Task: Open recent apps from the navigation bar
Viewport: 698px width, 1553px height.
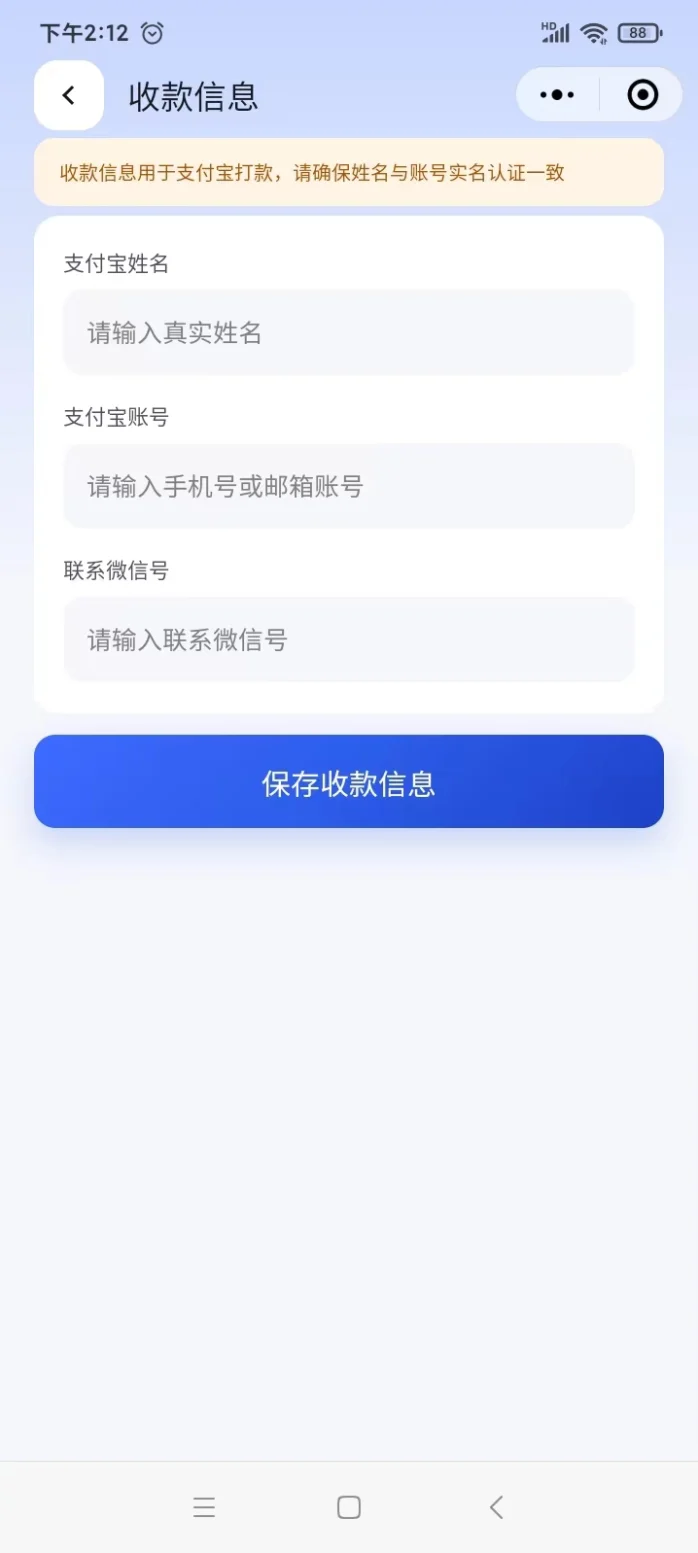Action: coord(204,1507)
